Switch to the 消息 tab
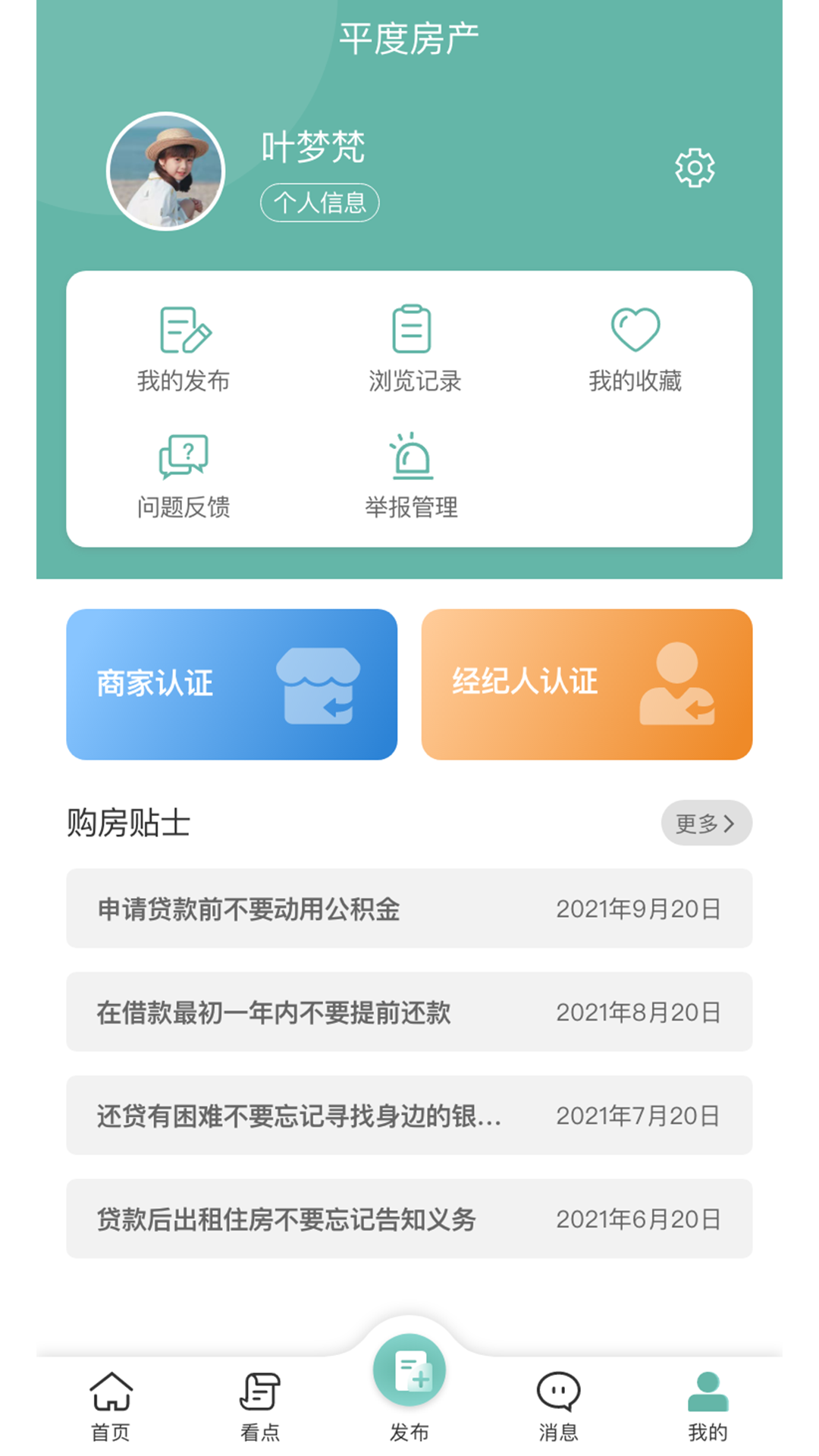The height and width of the screenshot is (1456, 819). point(558,1406)
